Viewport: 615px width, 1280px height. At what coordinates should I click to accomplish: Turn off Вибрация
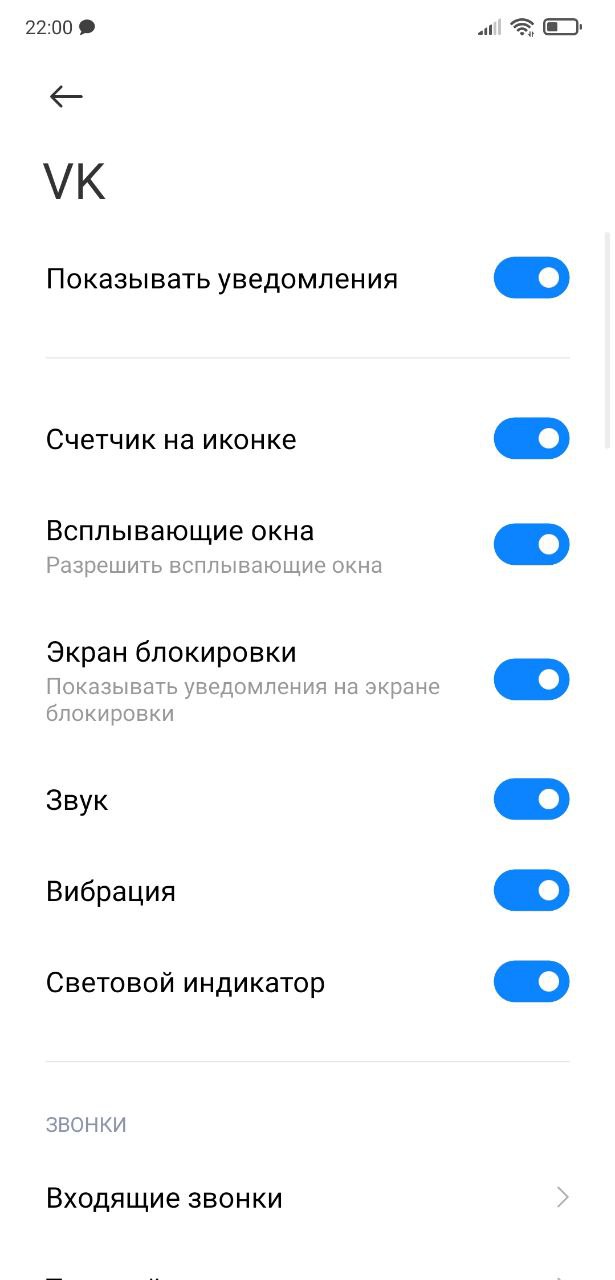coord(531,890)
